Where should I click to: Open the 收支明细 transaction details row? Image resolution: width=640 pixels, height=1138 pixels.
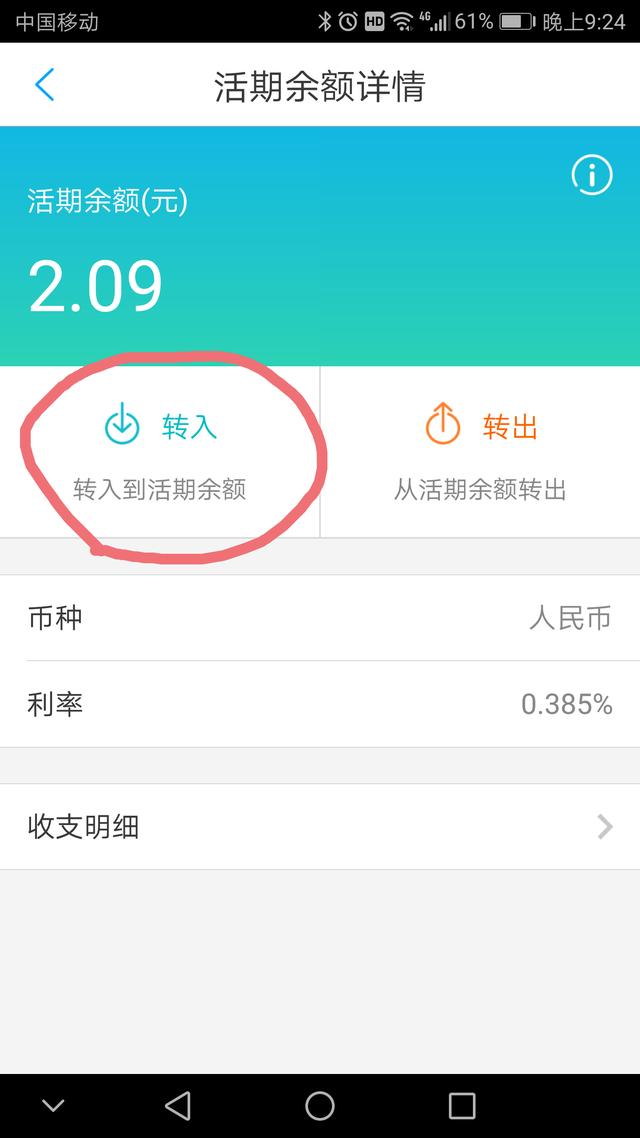[x=320, y=827]
